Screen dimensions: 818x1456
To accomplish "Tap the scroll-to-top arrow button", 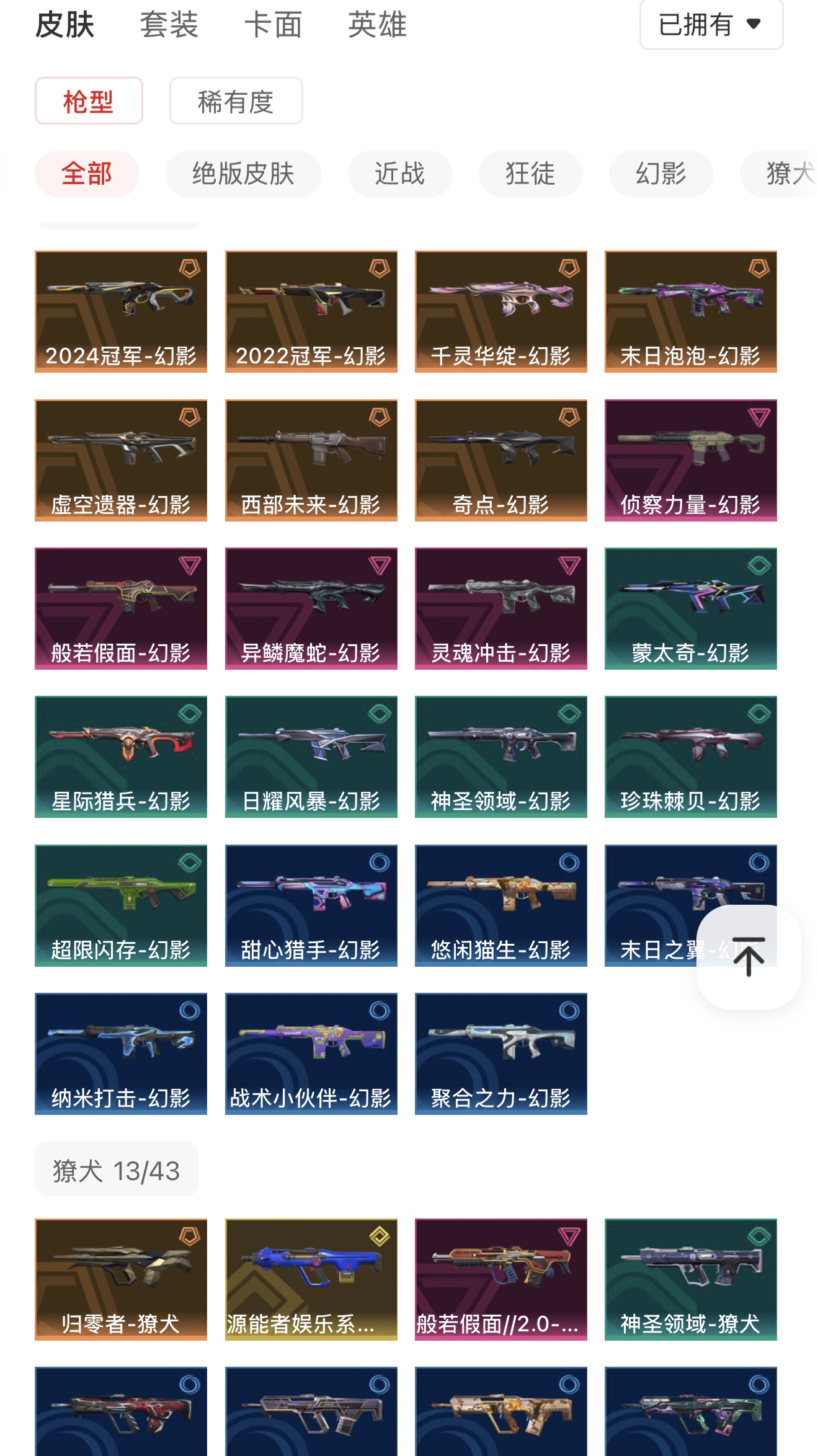I will pos(749,957).
